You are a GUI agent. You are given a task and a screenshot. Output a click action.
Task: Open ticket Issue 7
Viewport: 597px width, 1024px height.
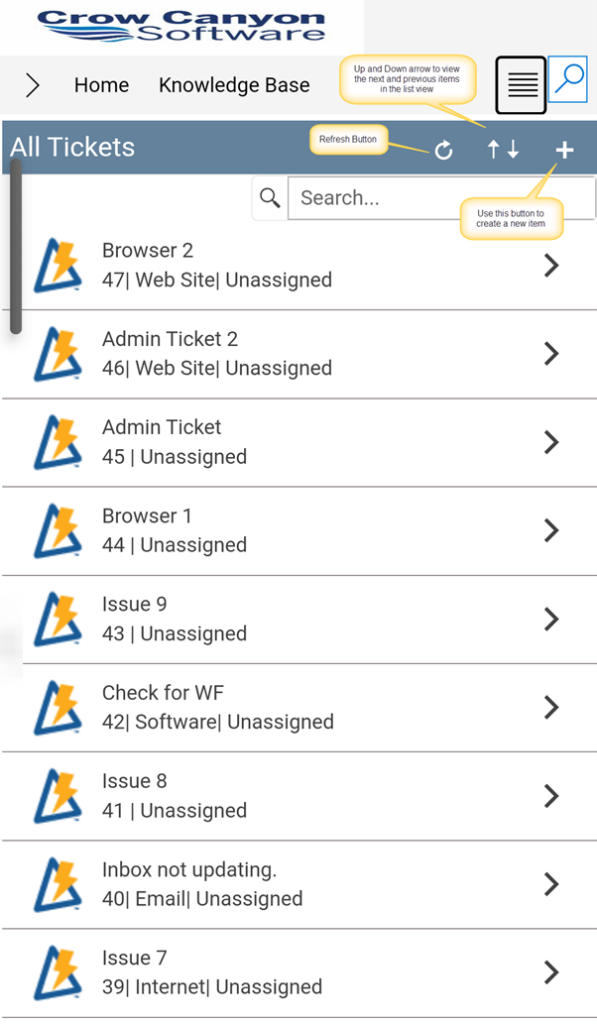(x=298, y=973)
